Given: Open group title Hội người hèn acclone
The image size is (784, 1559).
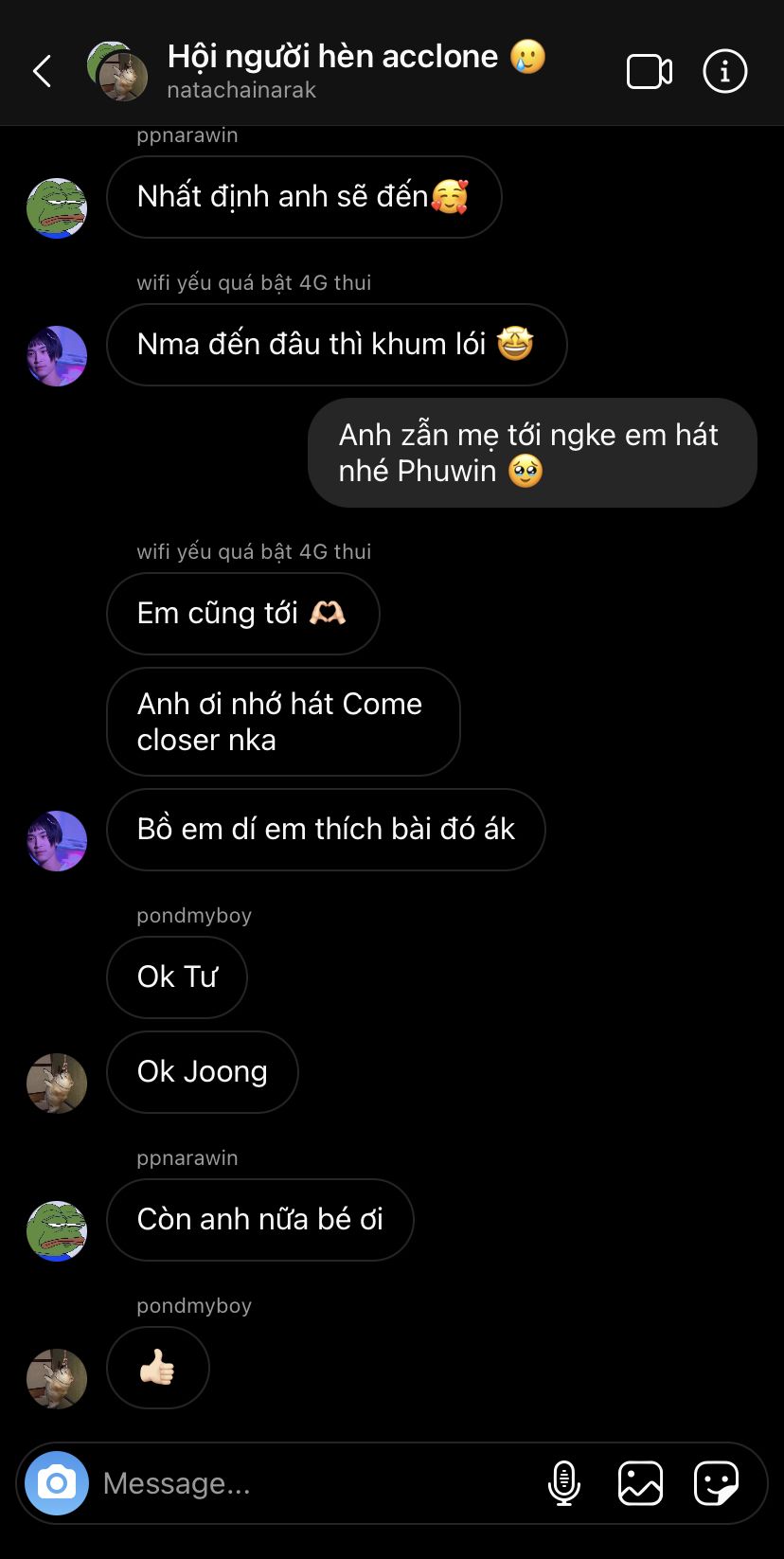Looking at the screenshot, I should pos(332,57).
